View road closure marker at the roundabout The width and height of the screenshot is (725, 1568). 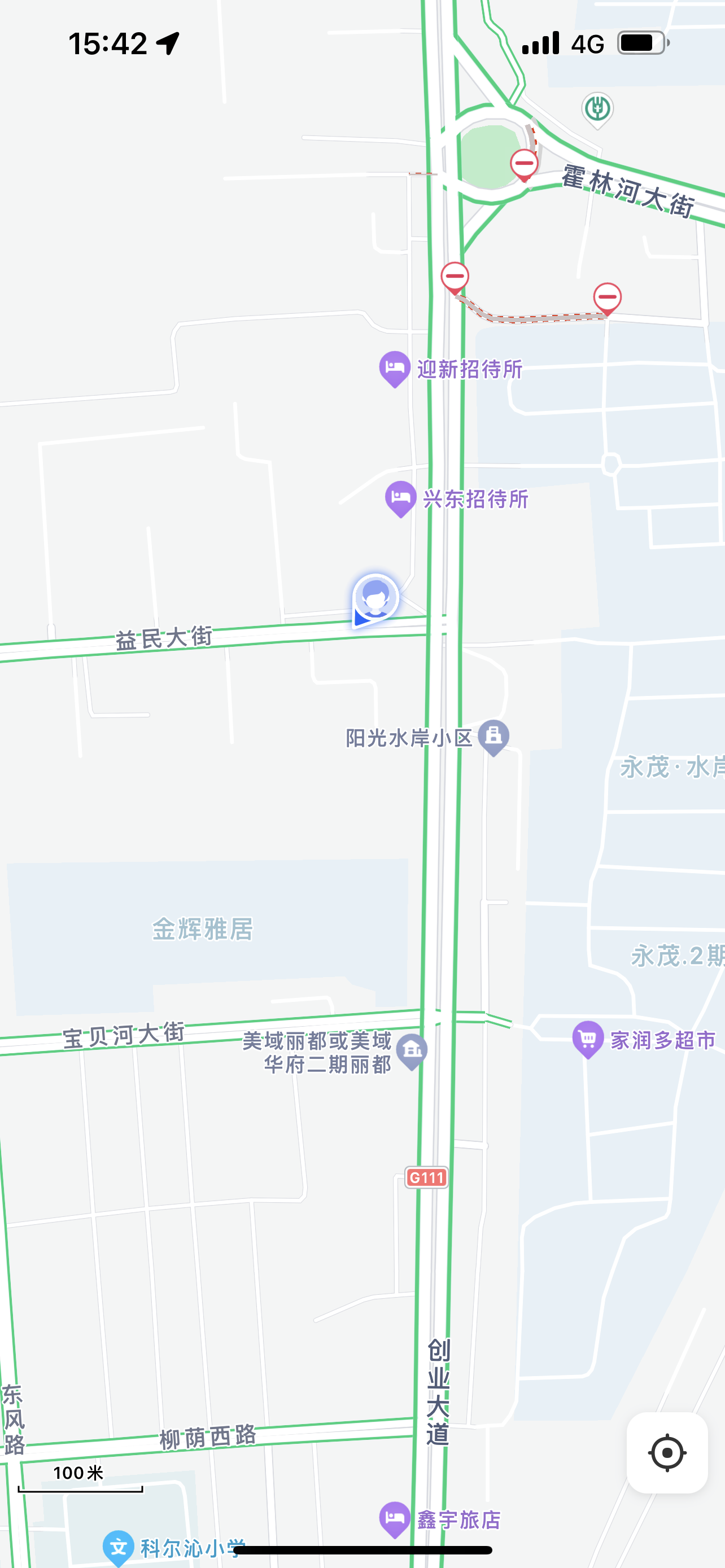click(523, 164)
